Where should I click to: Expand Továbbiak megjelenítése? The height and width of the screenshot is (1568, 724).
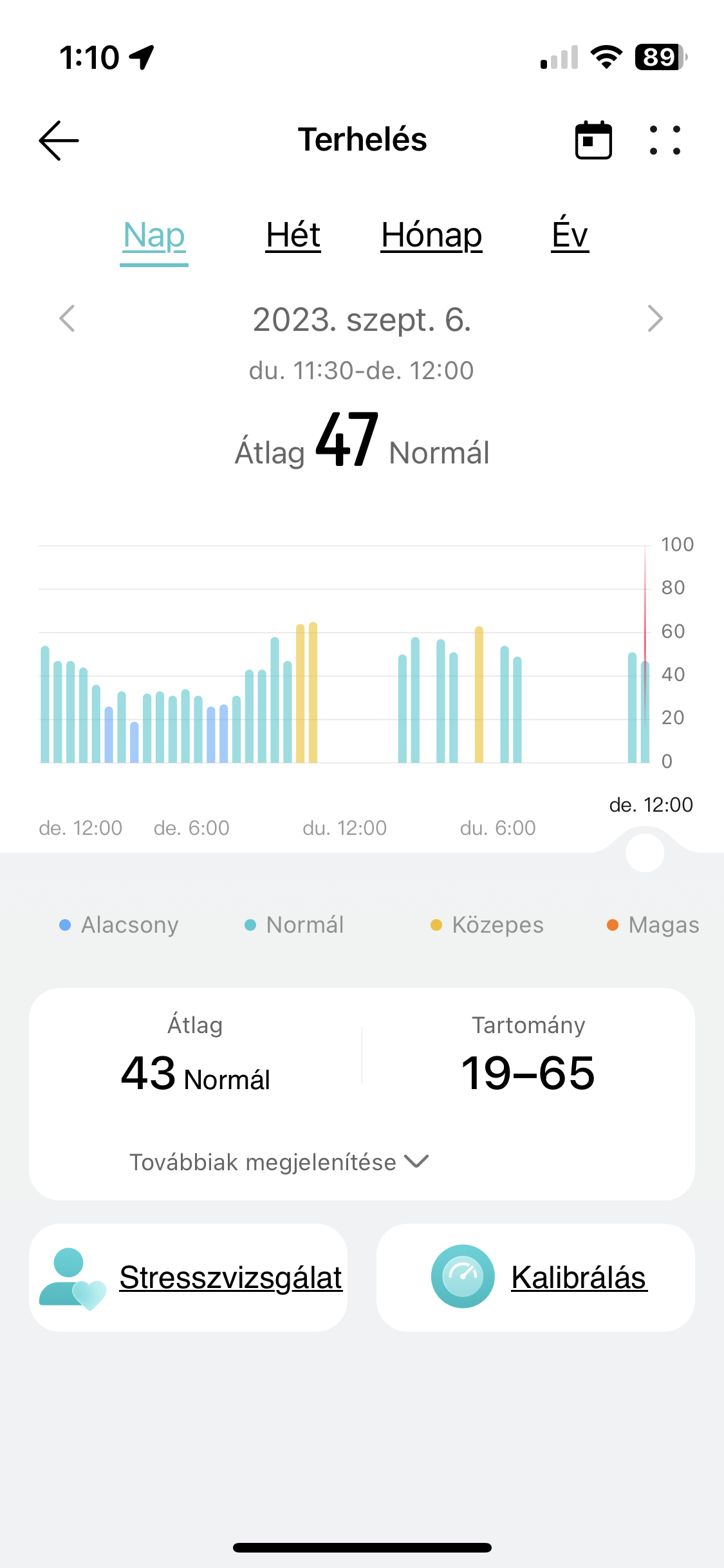(x=279, y=1162)
